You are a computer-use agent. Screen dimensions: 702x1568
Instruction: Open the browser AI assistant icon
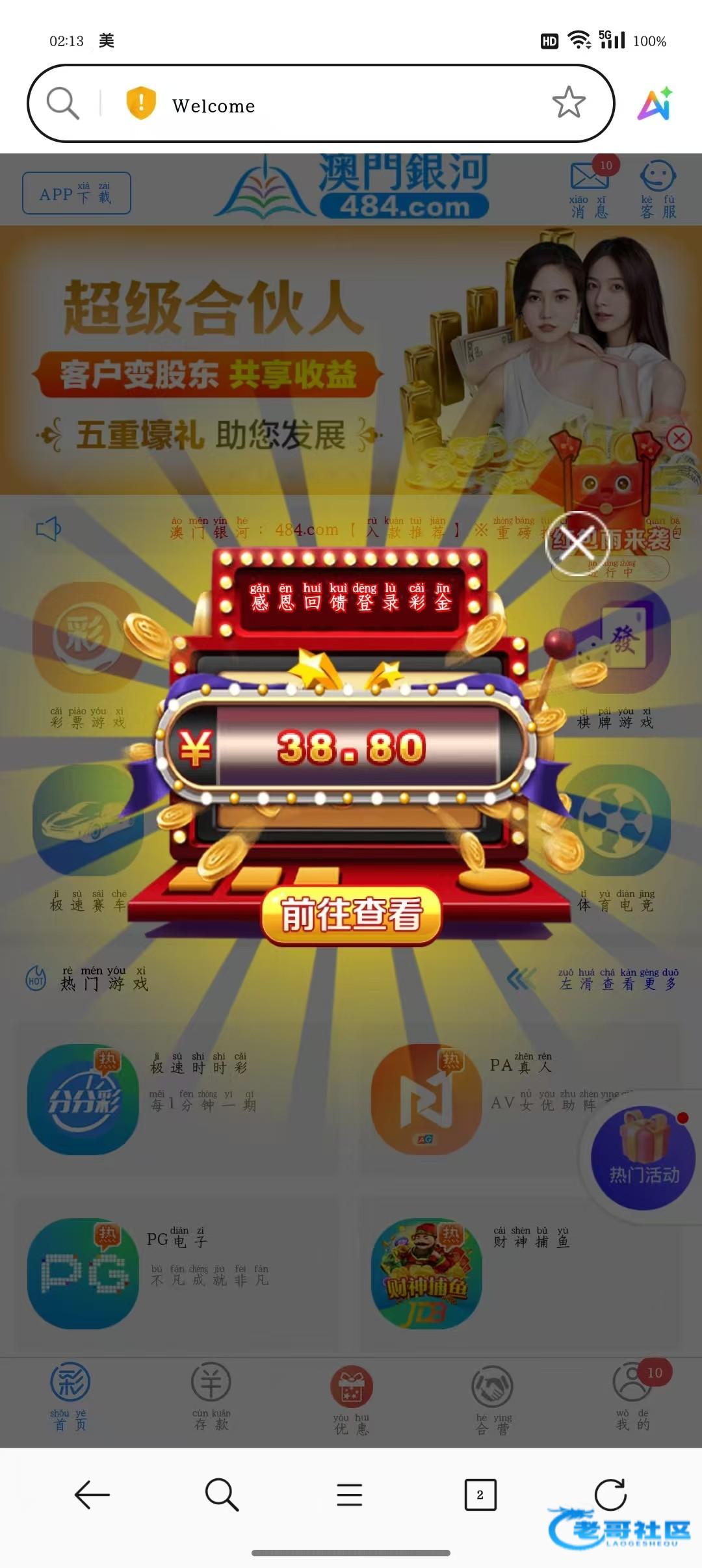pyautogui.click(x=655, y=104)
